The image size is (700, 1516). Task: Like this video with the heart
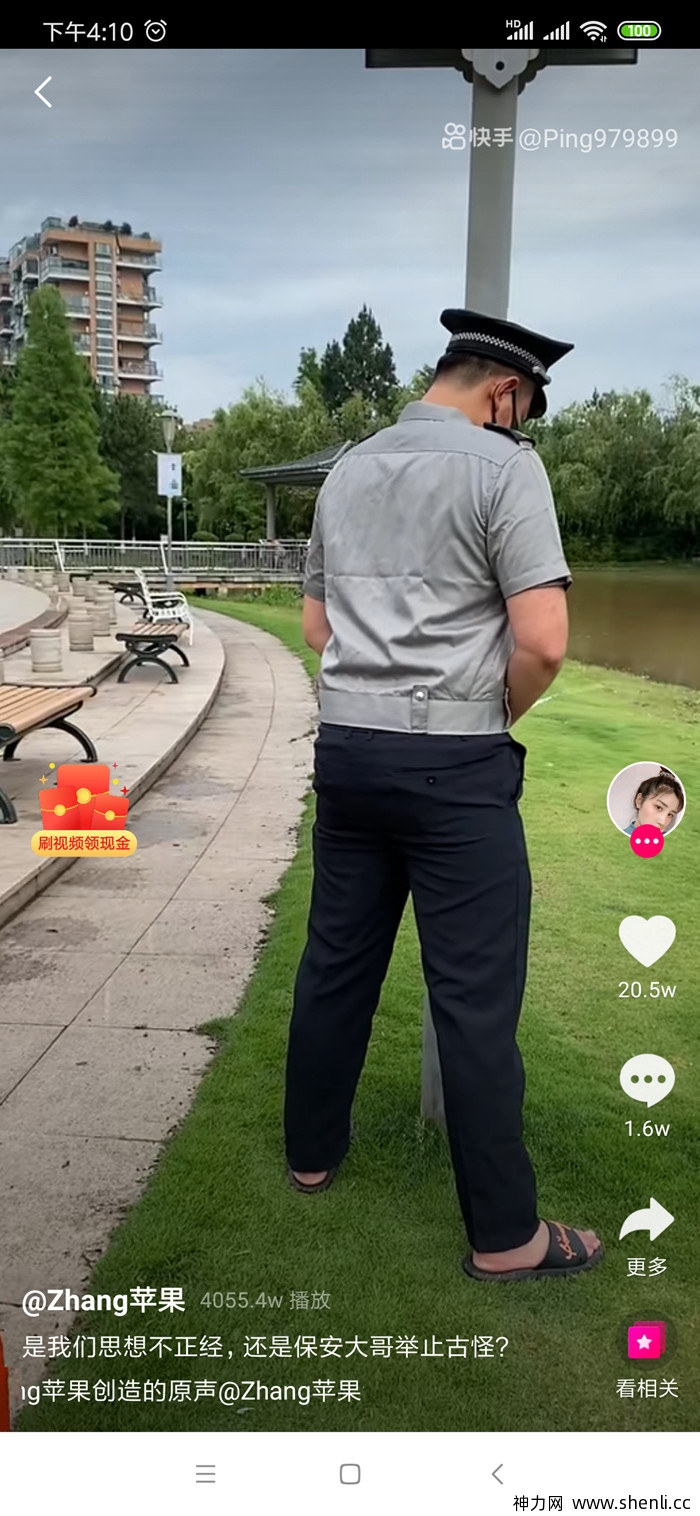click(x=647, y=941)
